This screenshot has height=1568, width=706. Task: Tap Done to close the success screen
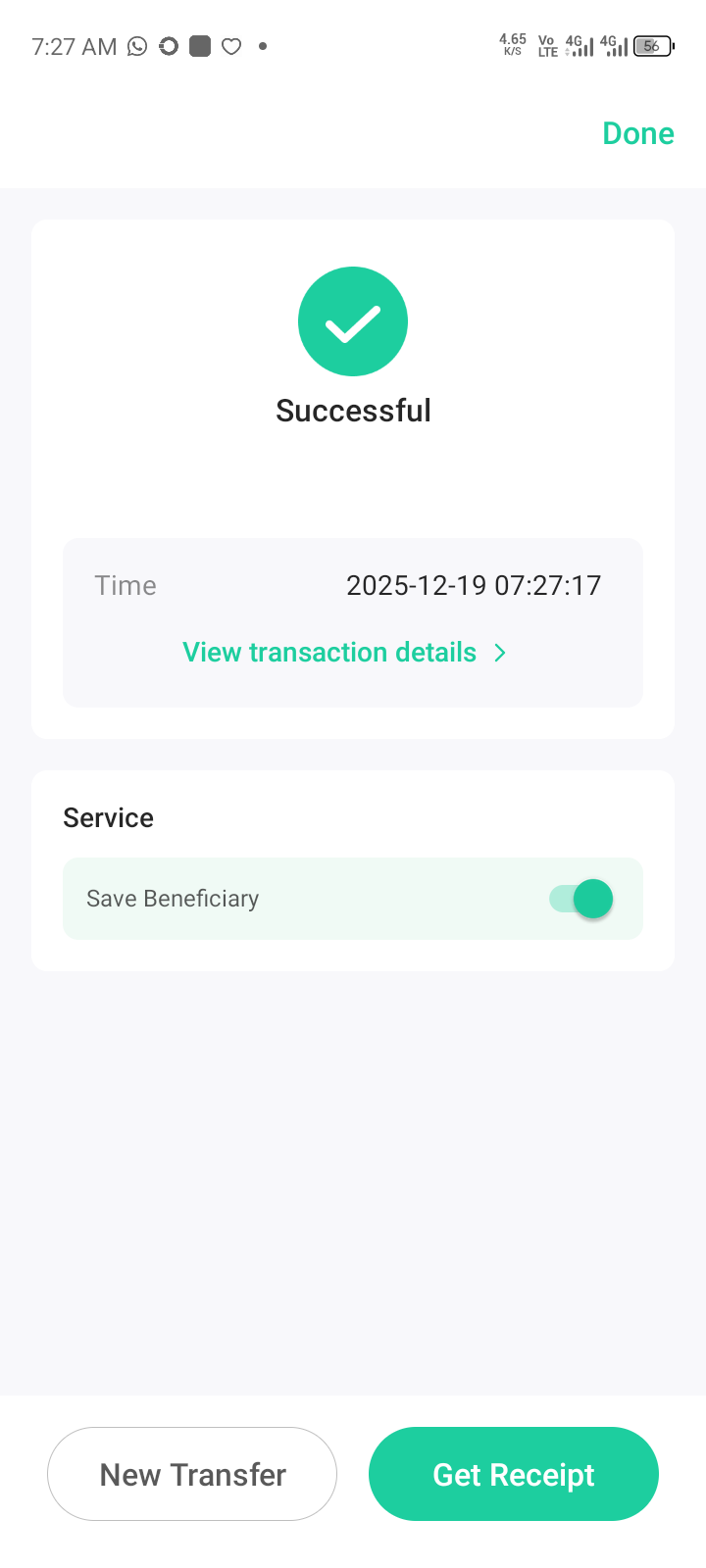(637, 133)
